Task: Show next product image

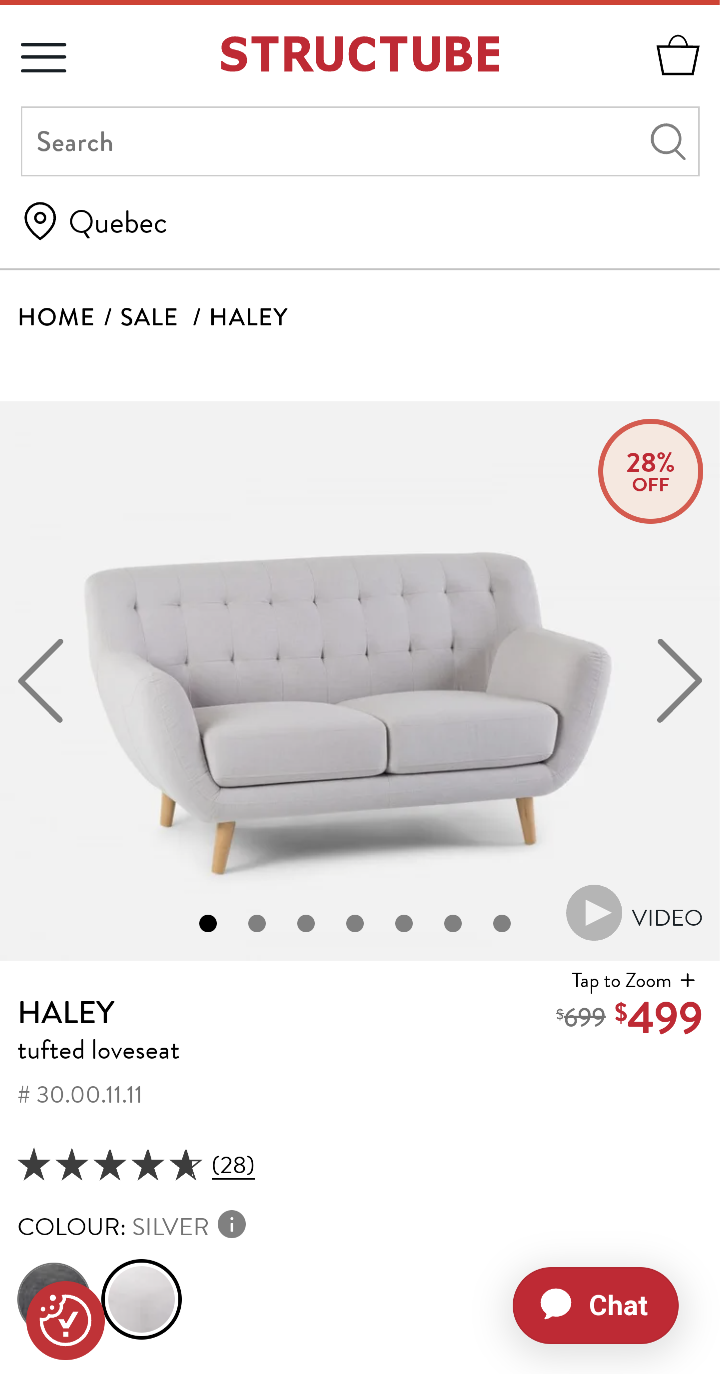Action: [679, 681]
